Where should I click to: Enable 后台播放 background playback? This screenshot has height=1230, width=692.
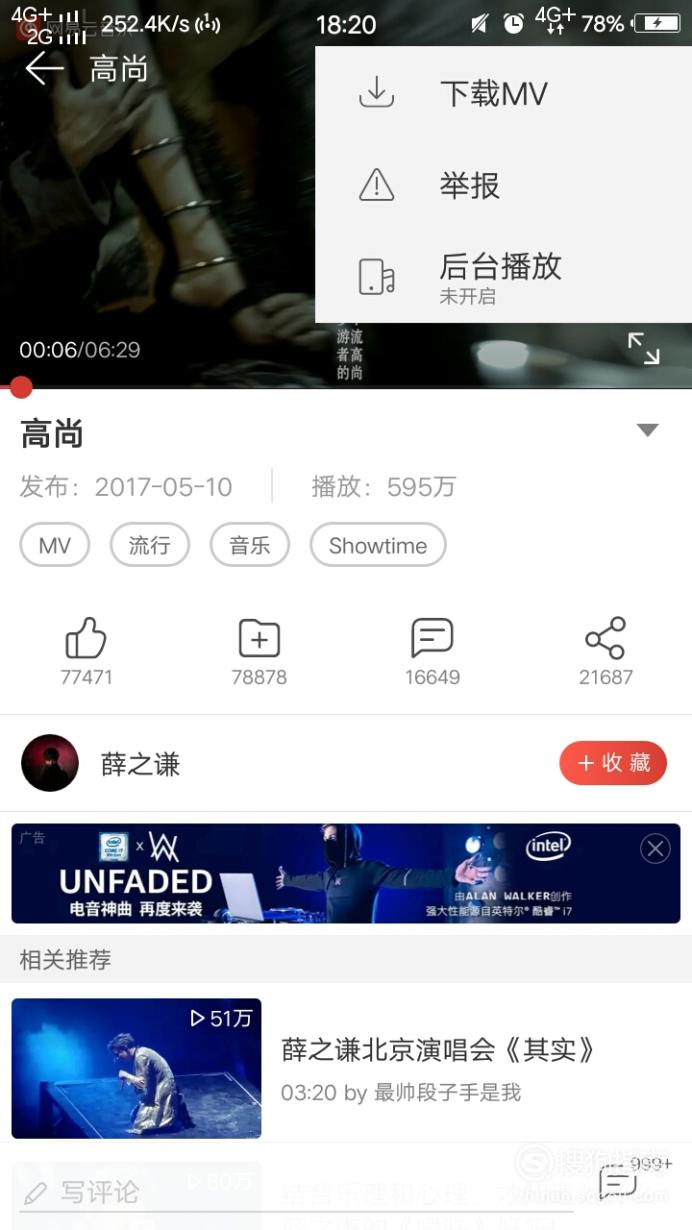pos(503,277)
